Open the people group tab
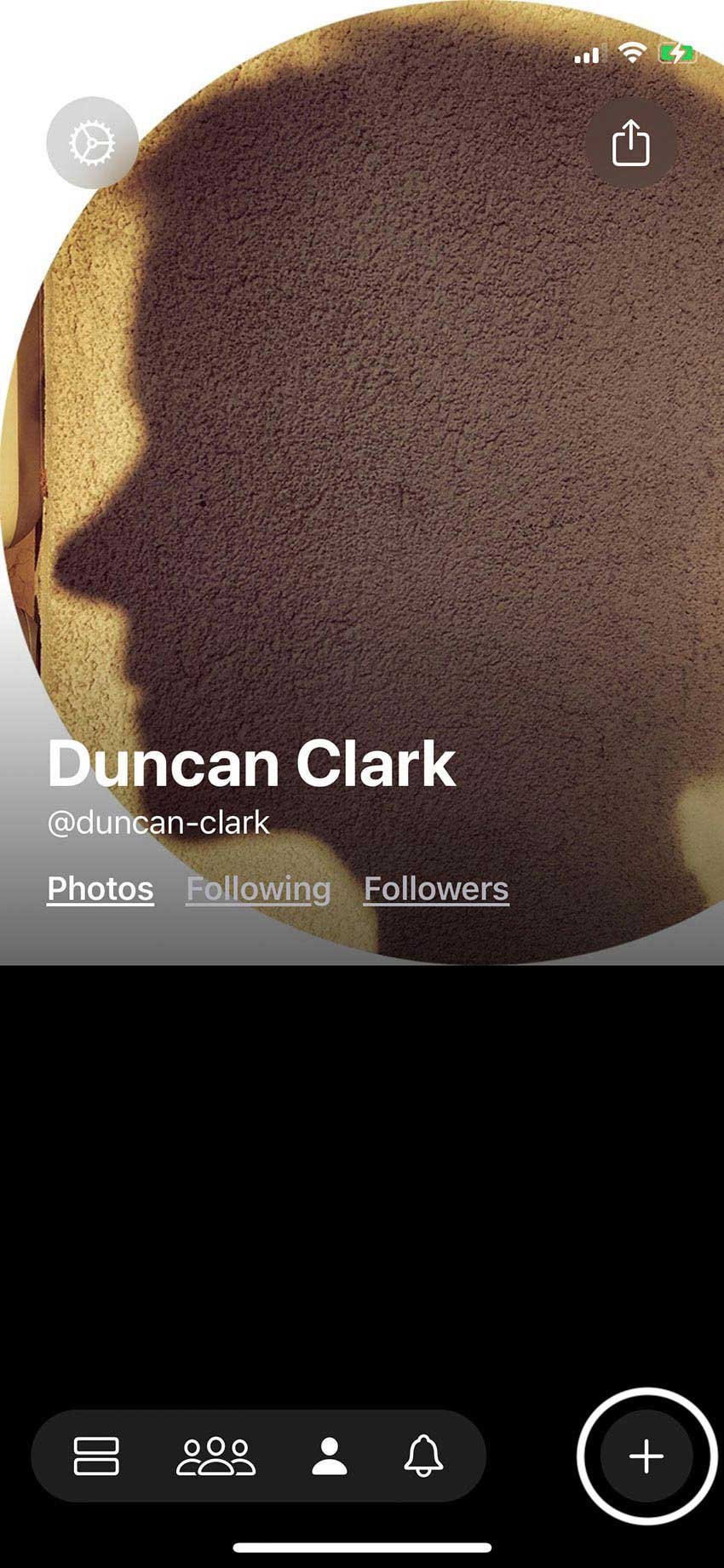This screenshot has width=724, height=1568. [x=215, y=1456]
